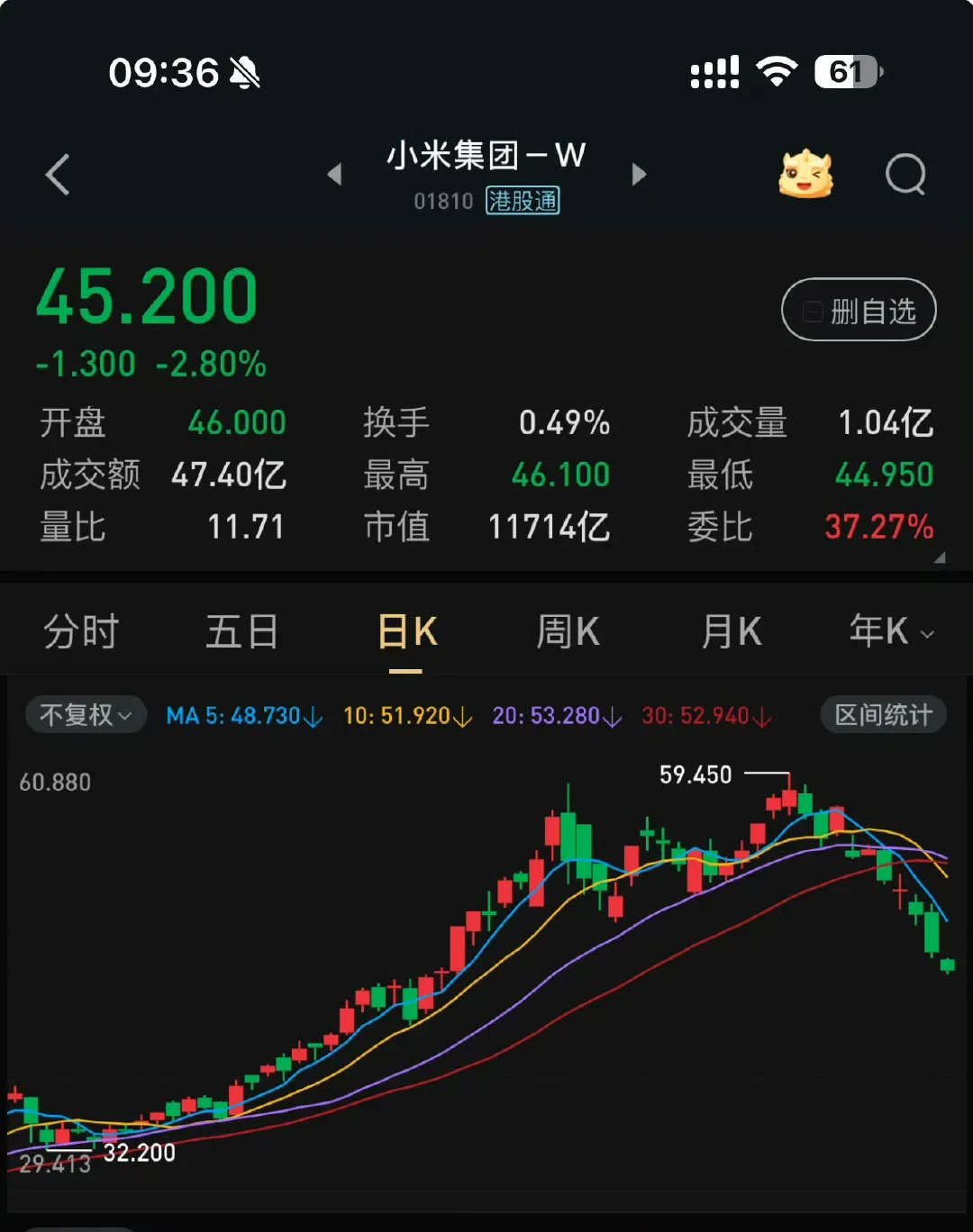Open the dropdown arrow next to 不复权 label
The image size is (973, 1232).
124,715
